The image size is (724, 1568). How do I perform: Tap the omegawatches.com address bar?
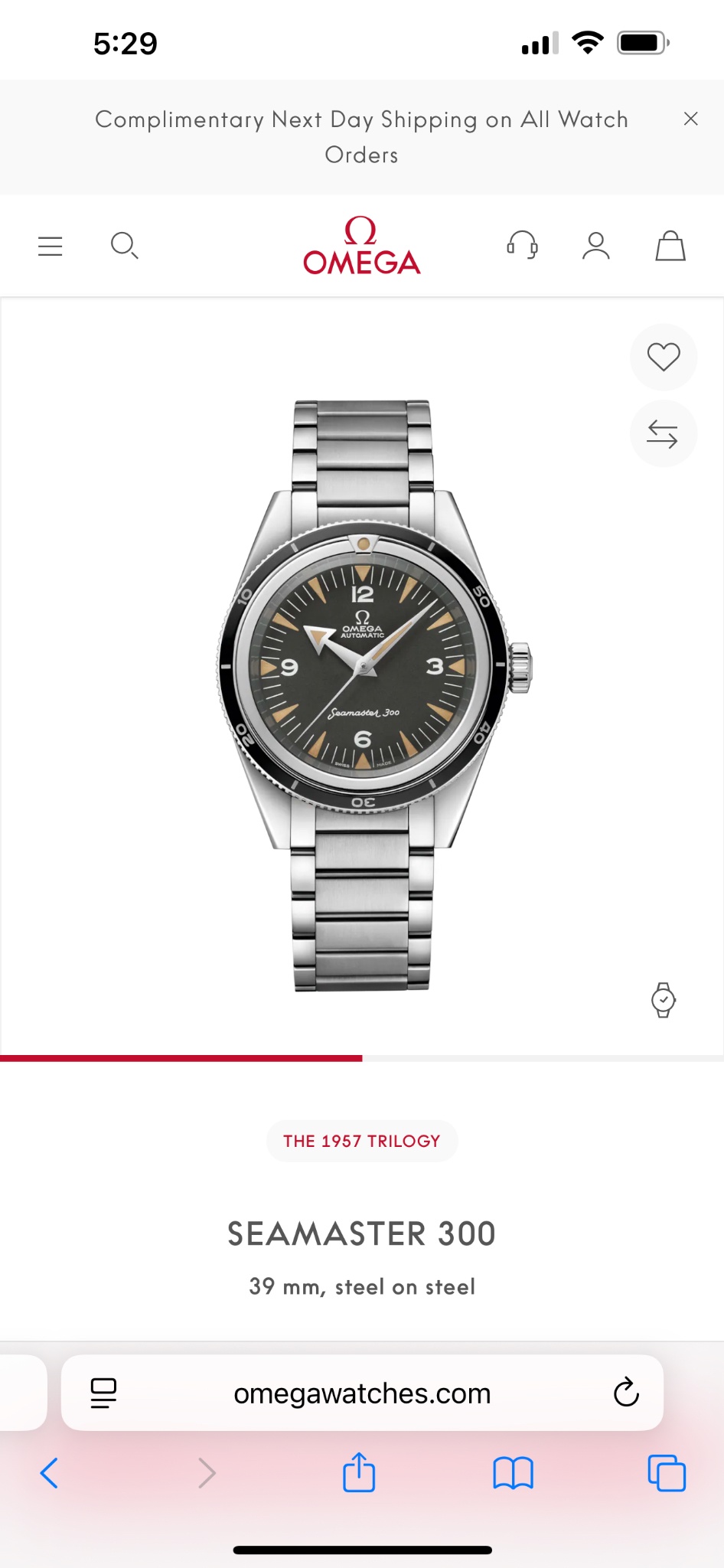click(362, 1393)
